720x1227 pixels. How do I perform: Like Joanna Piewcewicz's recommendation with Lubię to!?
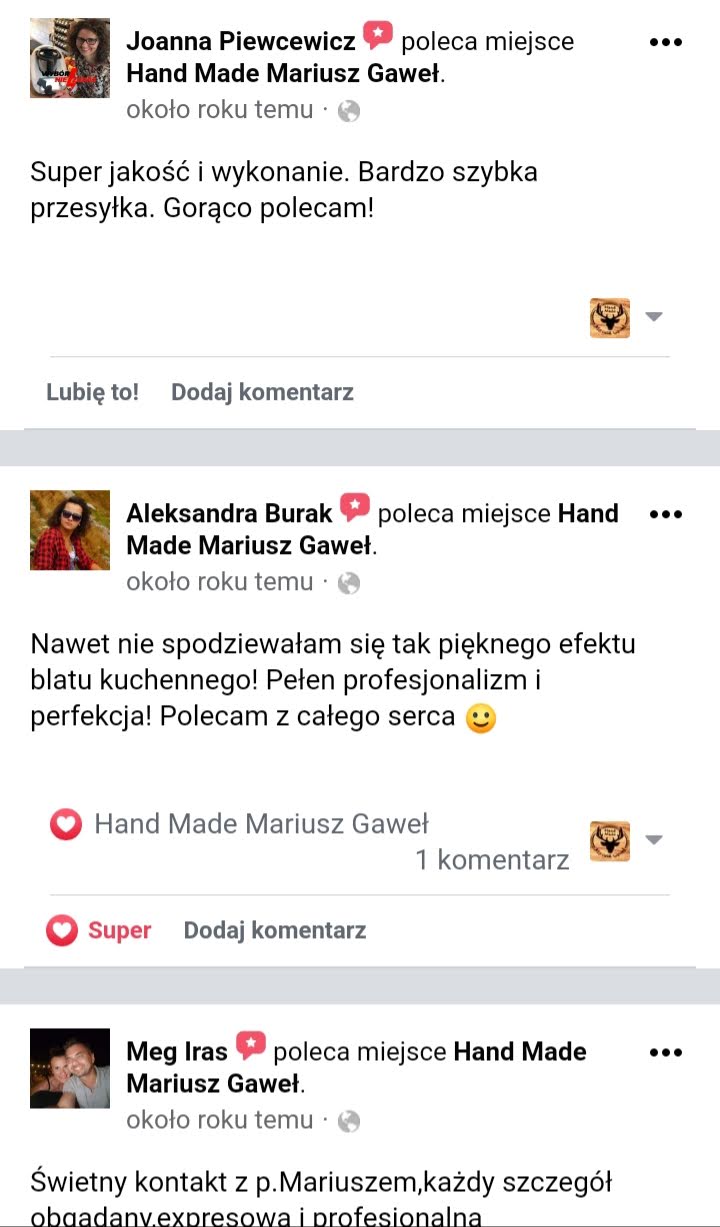tap(92, 392)
